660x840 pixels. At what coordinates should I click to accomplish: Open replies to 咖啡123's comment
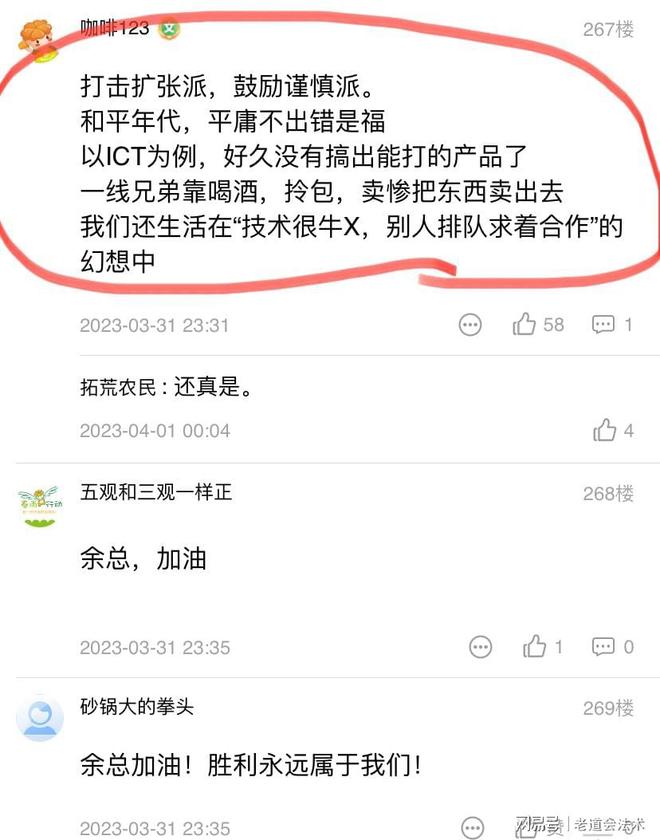(604, 324)
